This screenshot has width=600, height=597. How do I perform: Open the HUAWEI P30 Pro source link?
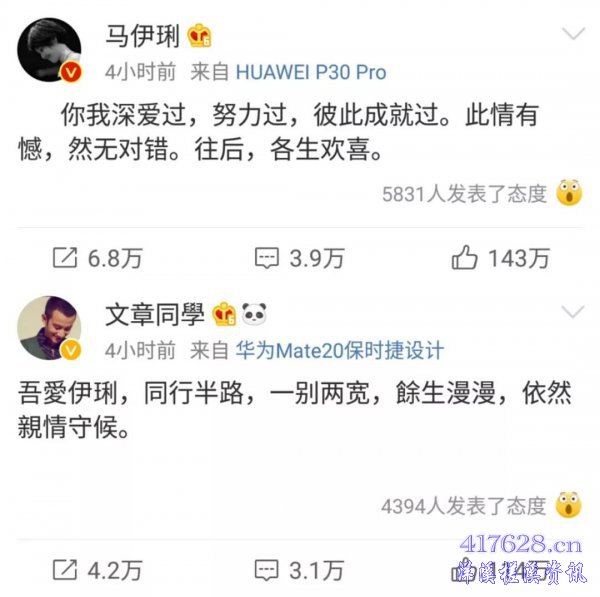click(x=311, y=72)
